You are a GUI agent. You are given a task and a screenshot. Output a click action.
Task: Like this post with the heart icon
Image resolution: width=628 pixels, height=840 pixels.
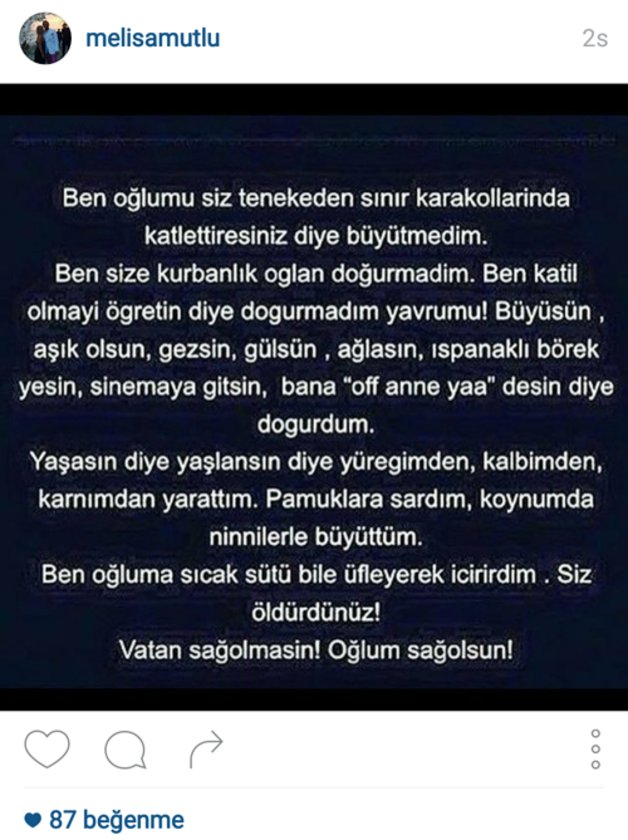click(47, 750)
